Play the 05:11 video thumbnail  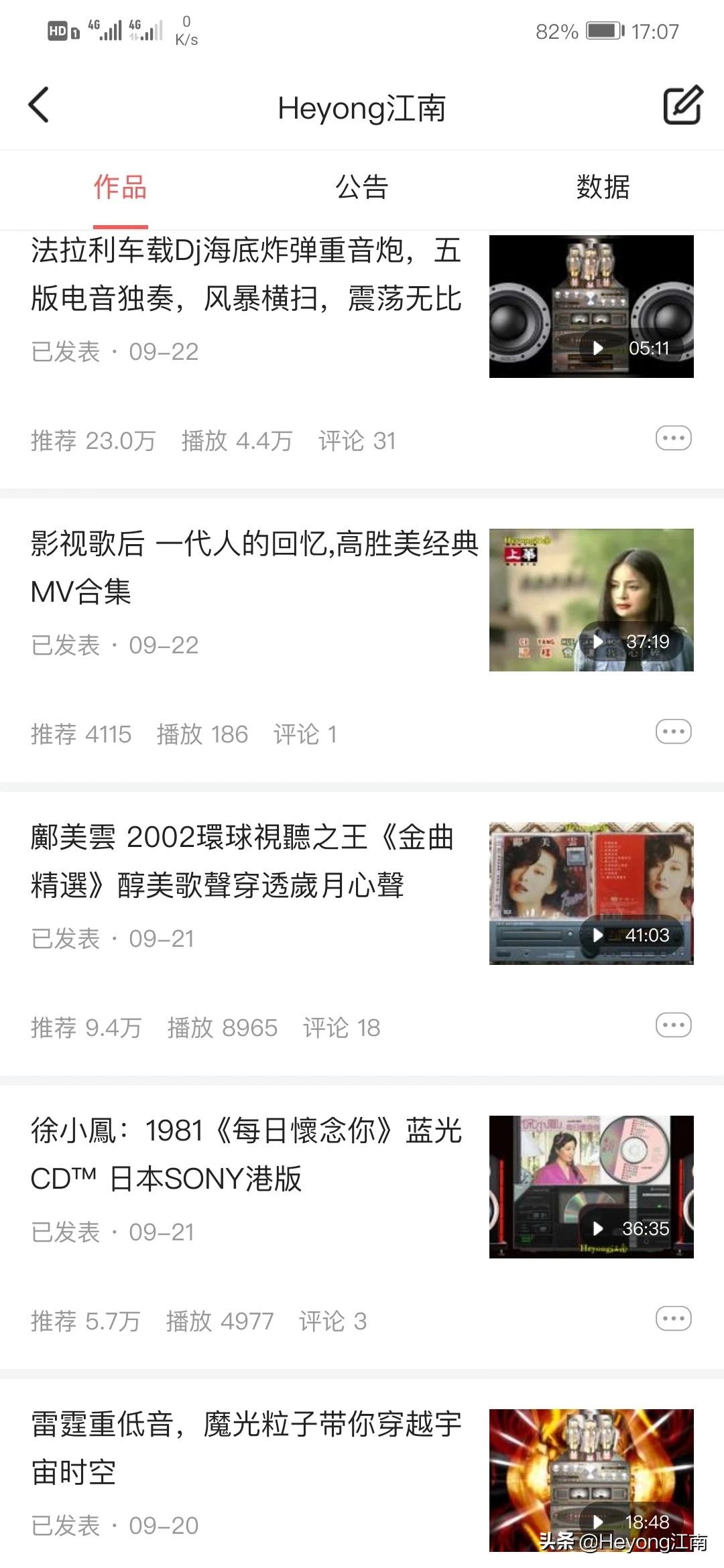(591, 306)
